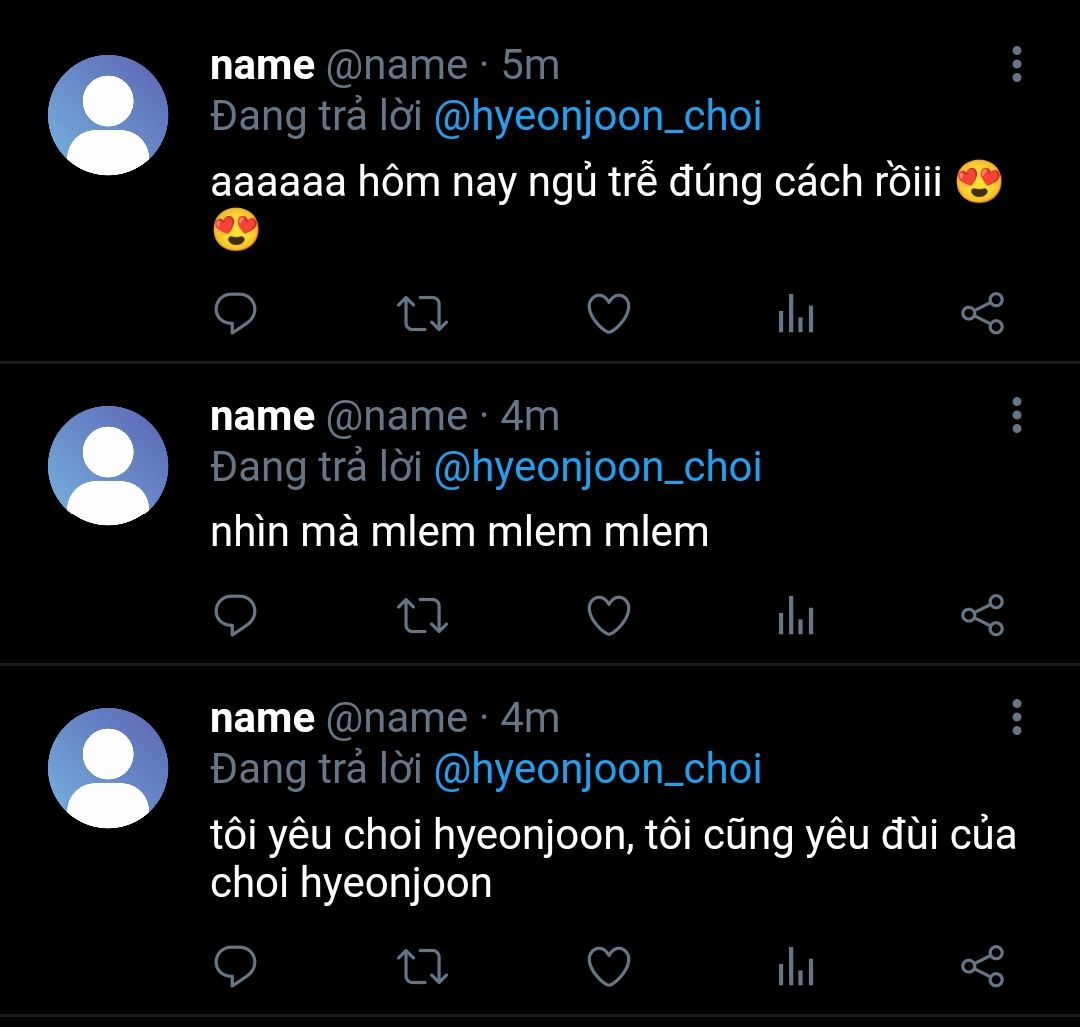This screenshot has width=1080, height=1027.
Task: Retweet the "tôi yêu choi hyeonjoon" tweet
Action: point(422,966)
